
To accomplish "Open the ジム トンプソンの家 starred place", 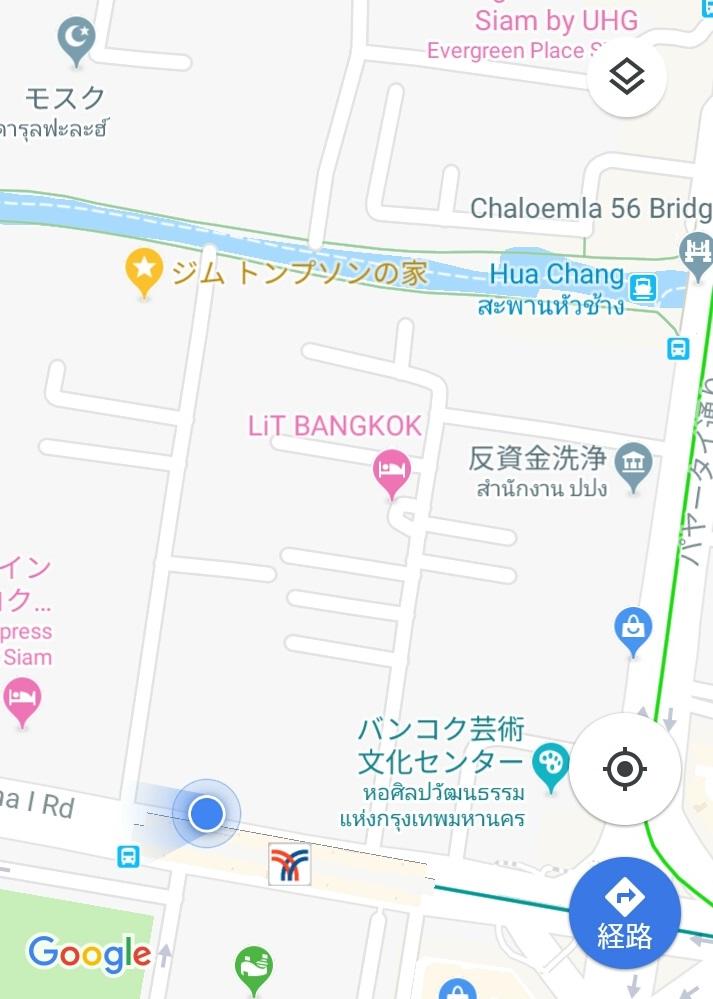I will coord(144,271).
